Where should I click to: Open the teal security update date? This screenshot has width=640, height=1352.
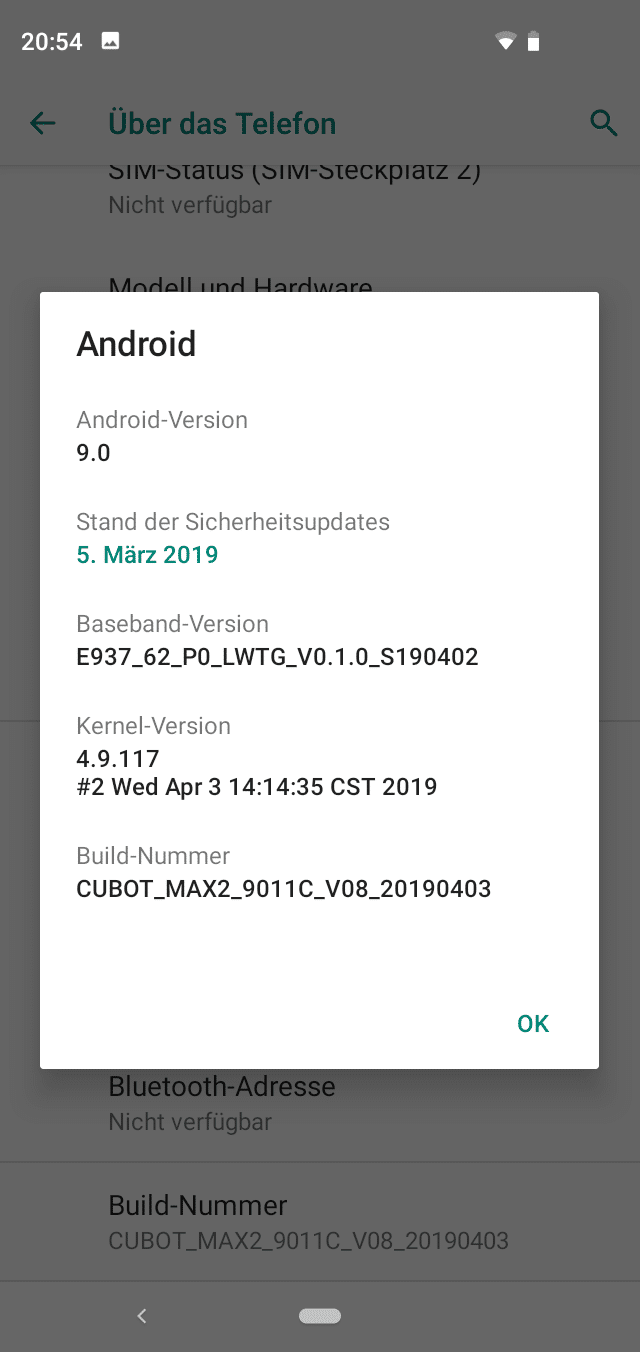tap(147, 554)
